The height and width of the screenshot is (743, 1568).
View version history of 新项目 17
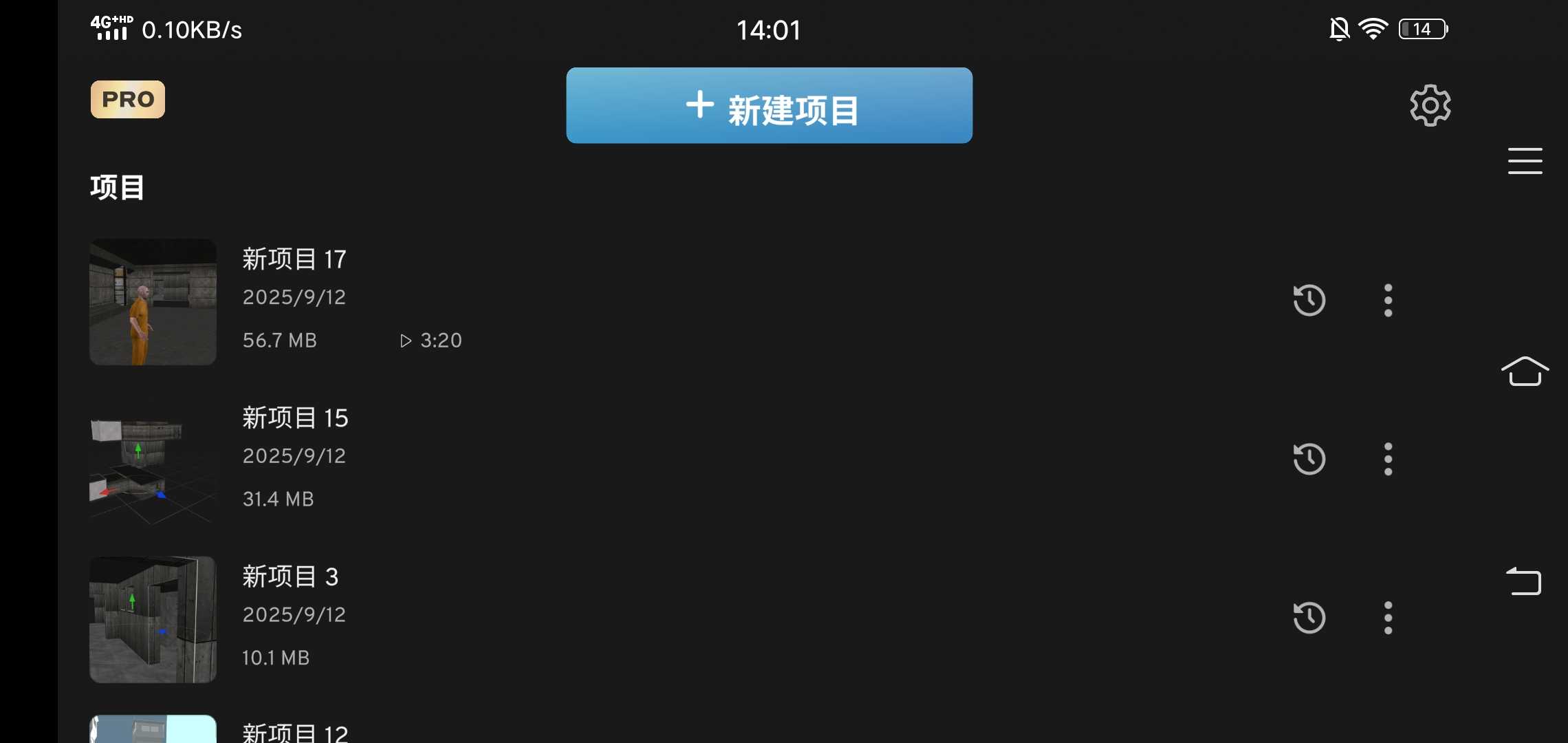1309,301
